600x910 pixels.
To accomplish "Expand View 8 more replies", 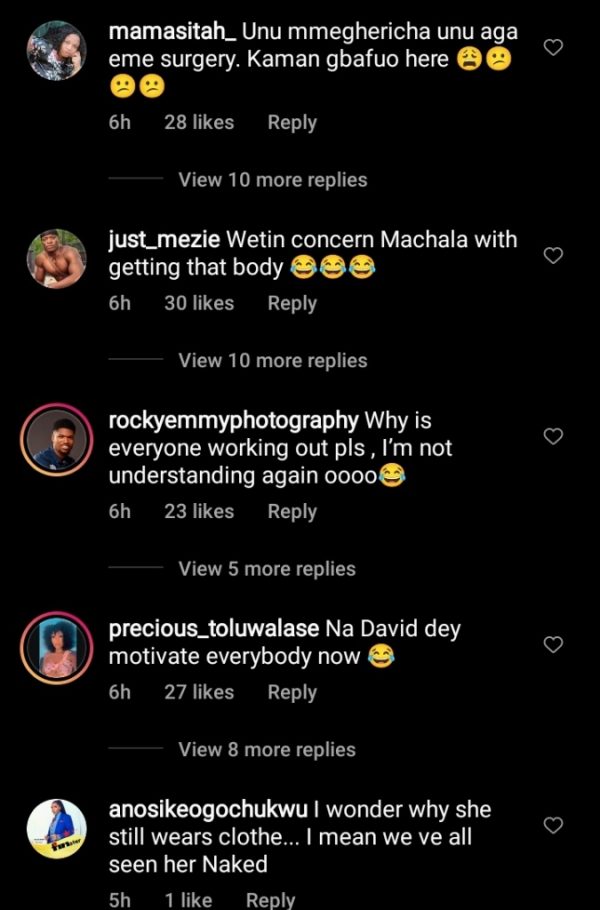I will click(266, 749).
